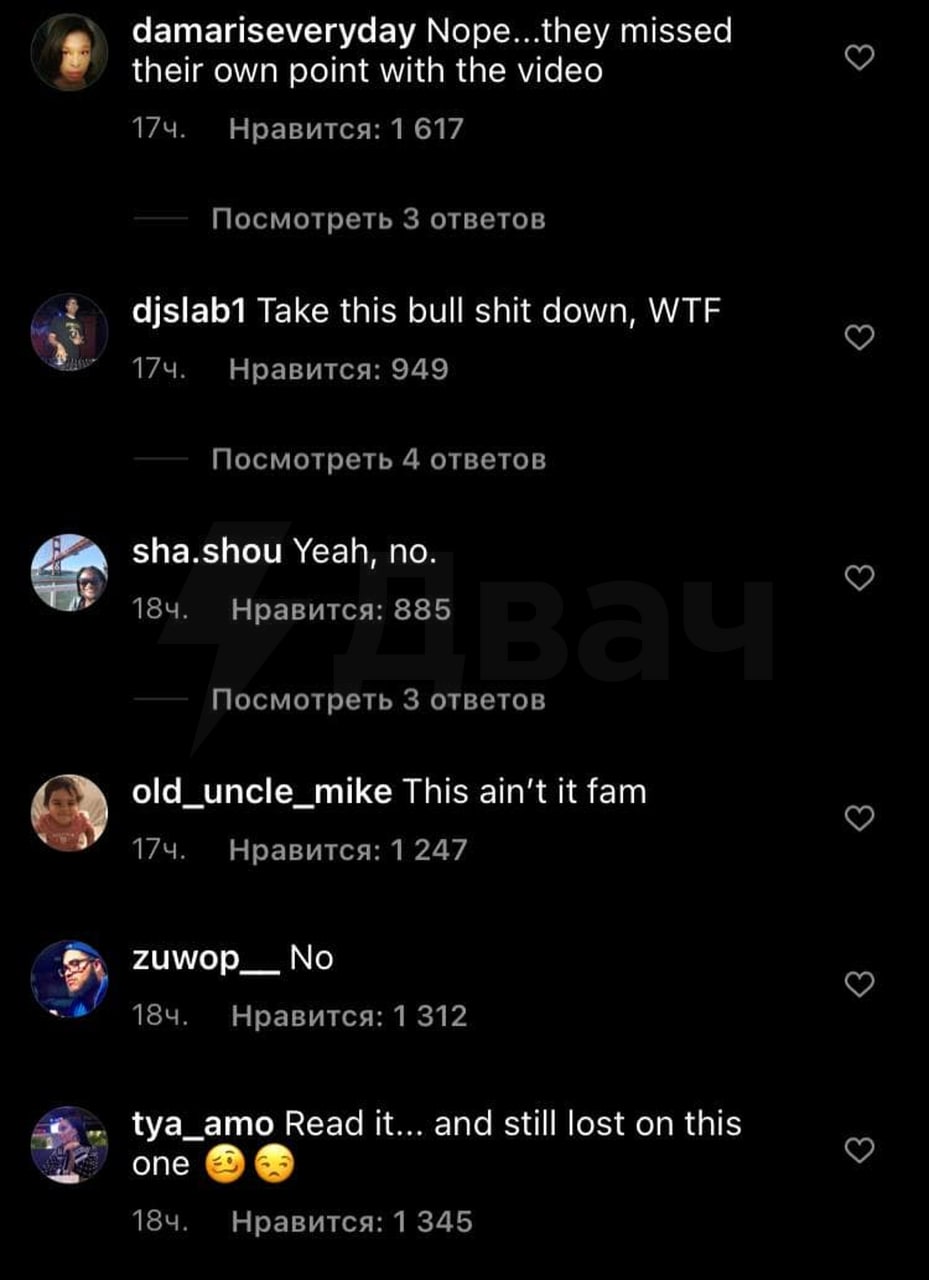This screenshot has height=1280, width=929.
Task: Like old_uncle_mike's comment
Action: (x=860, y=819)
